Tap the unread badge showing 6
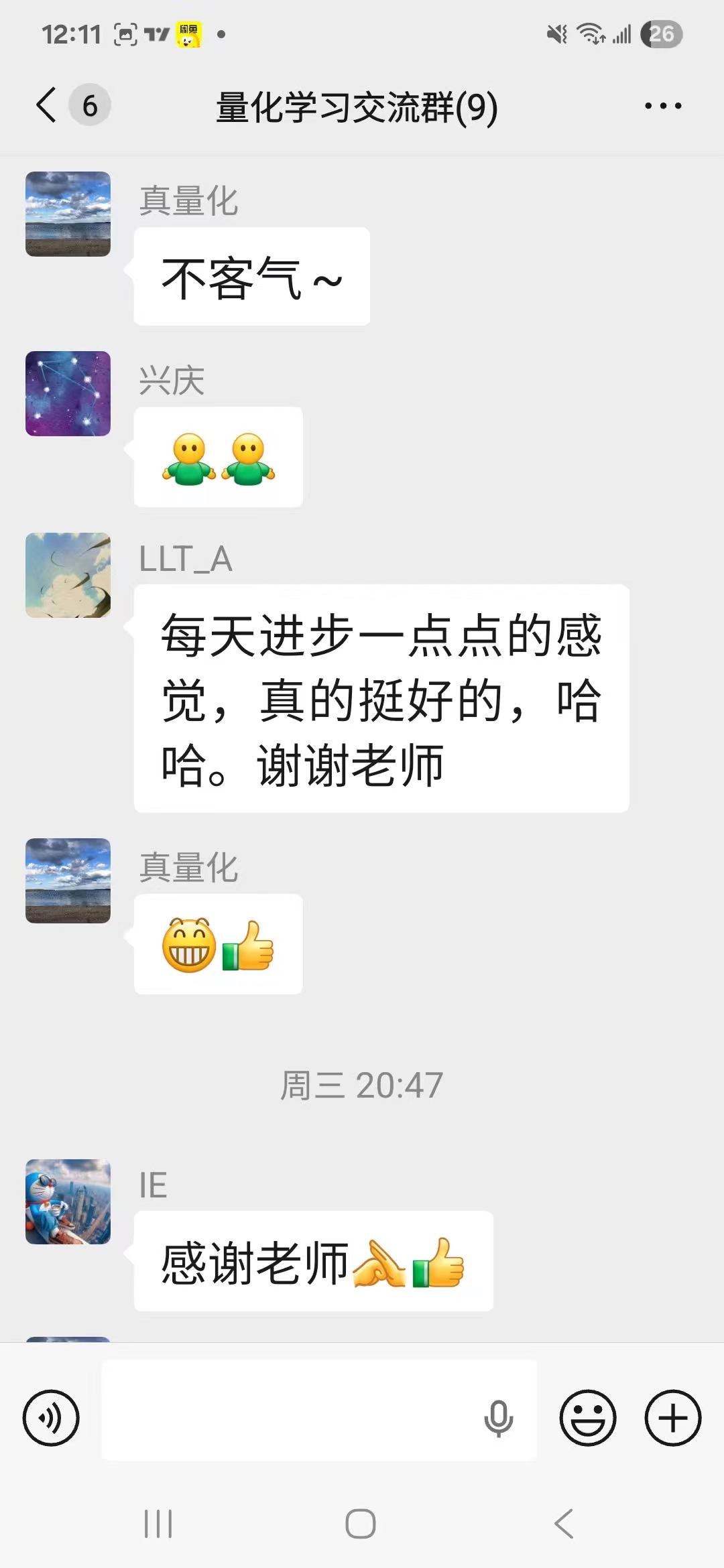 click(x=86, y=105)
